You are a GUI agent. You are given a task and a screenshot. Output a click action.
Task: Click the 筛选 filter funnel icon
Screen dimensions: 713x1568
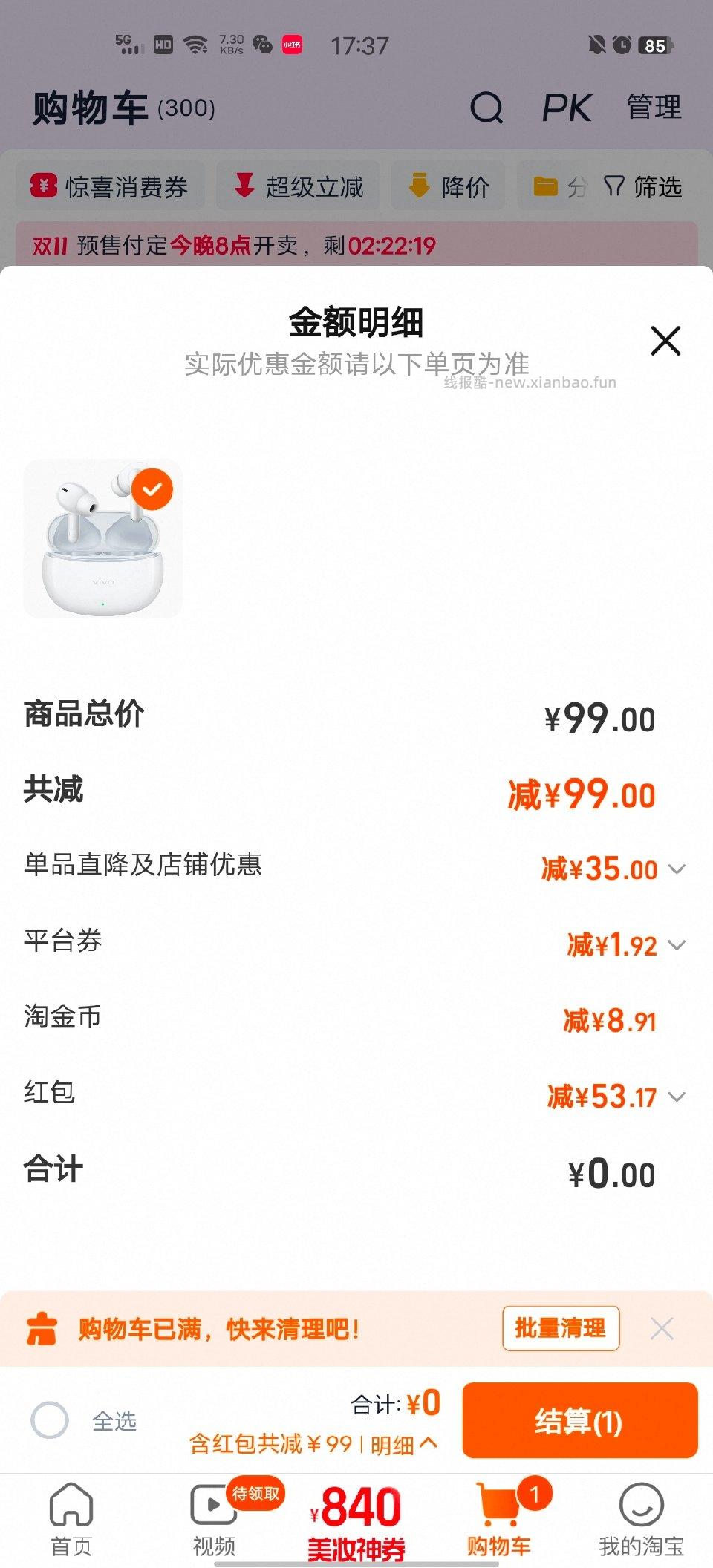pos(615,186)
